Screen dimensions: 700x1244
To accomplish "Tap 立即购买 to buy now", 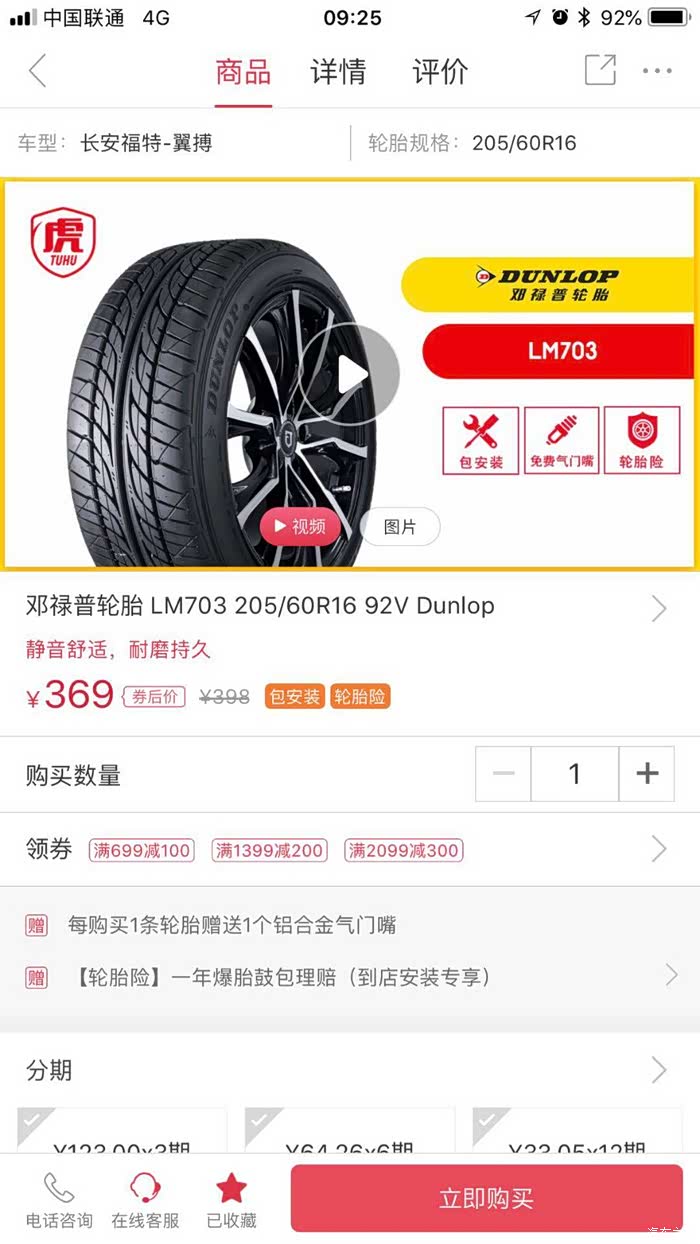I will [x=487, y=1198].
